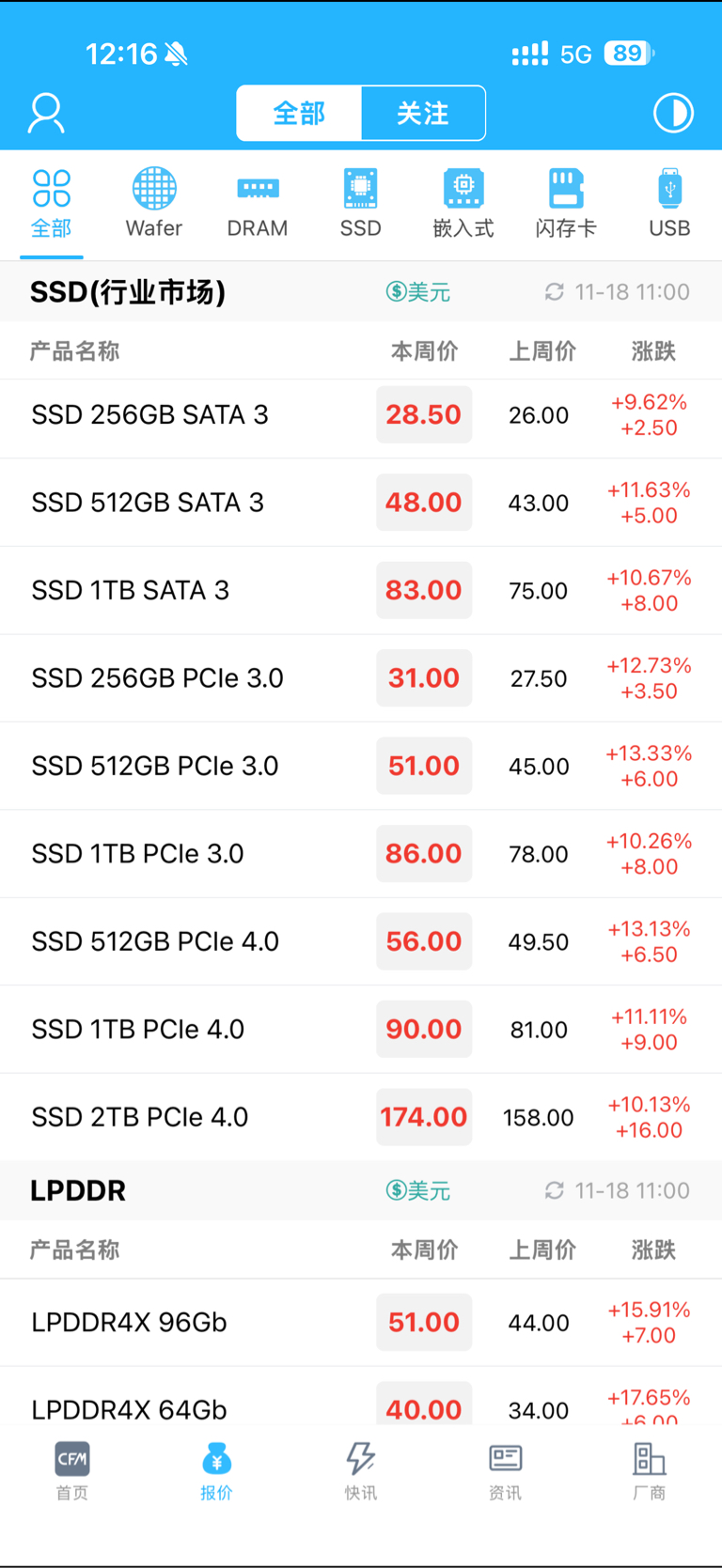Tap 美元 currency in SSD(行业市场) header
722x1568 pixels.
click(418, 292)
